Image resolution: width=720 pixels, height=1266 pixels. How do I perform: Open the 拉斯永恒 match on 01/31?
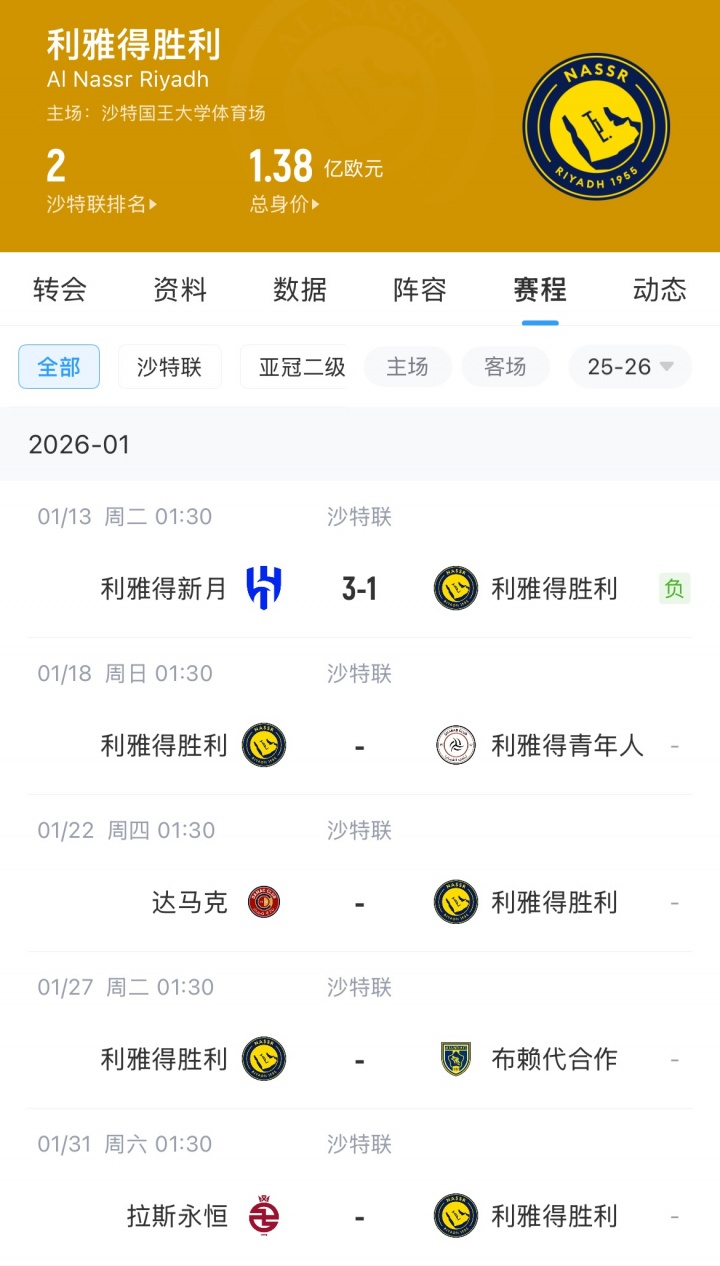359,1216
